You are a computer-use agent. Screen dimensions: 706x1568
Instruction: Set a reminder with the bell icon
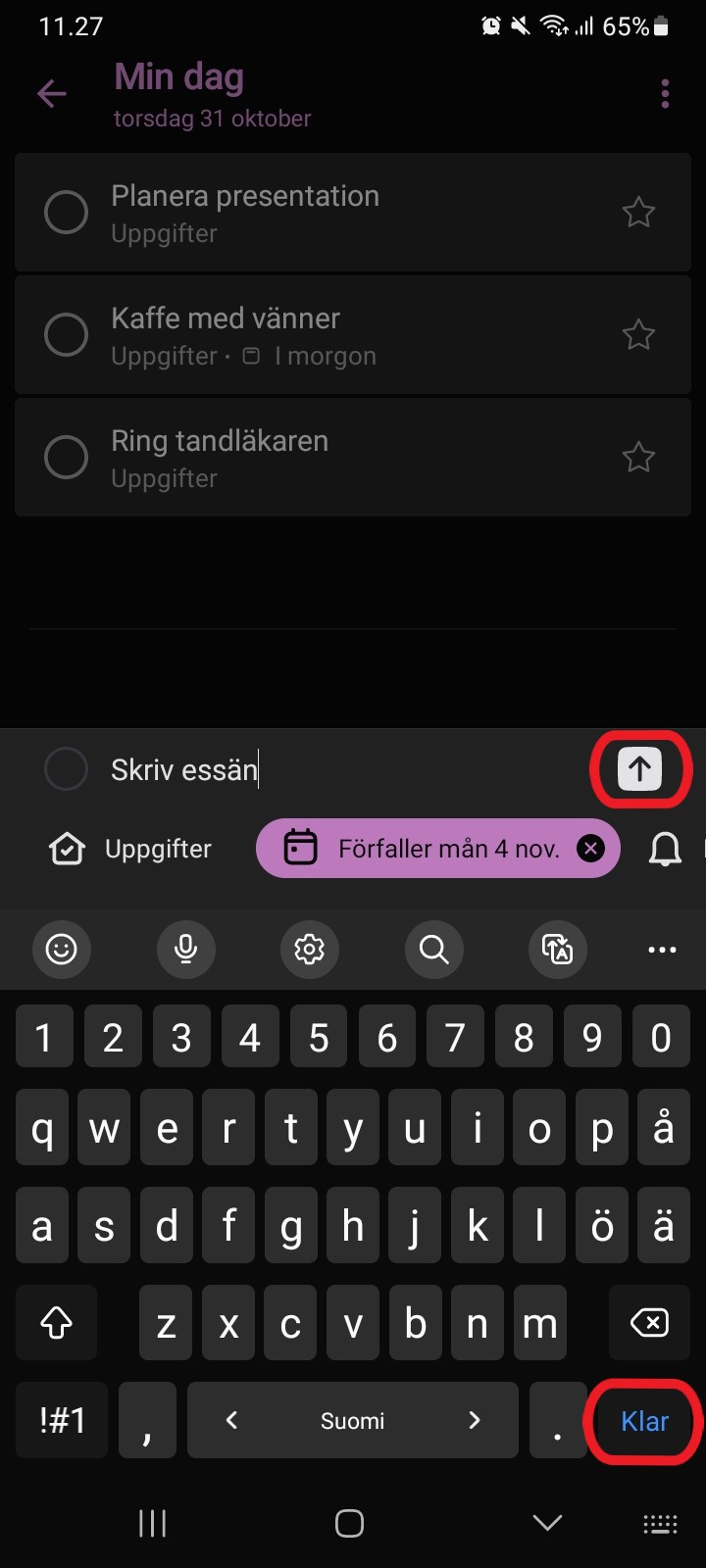(665, 849)
